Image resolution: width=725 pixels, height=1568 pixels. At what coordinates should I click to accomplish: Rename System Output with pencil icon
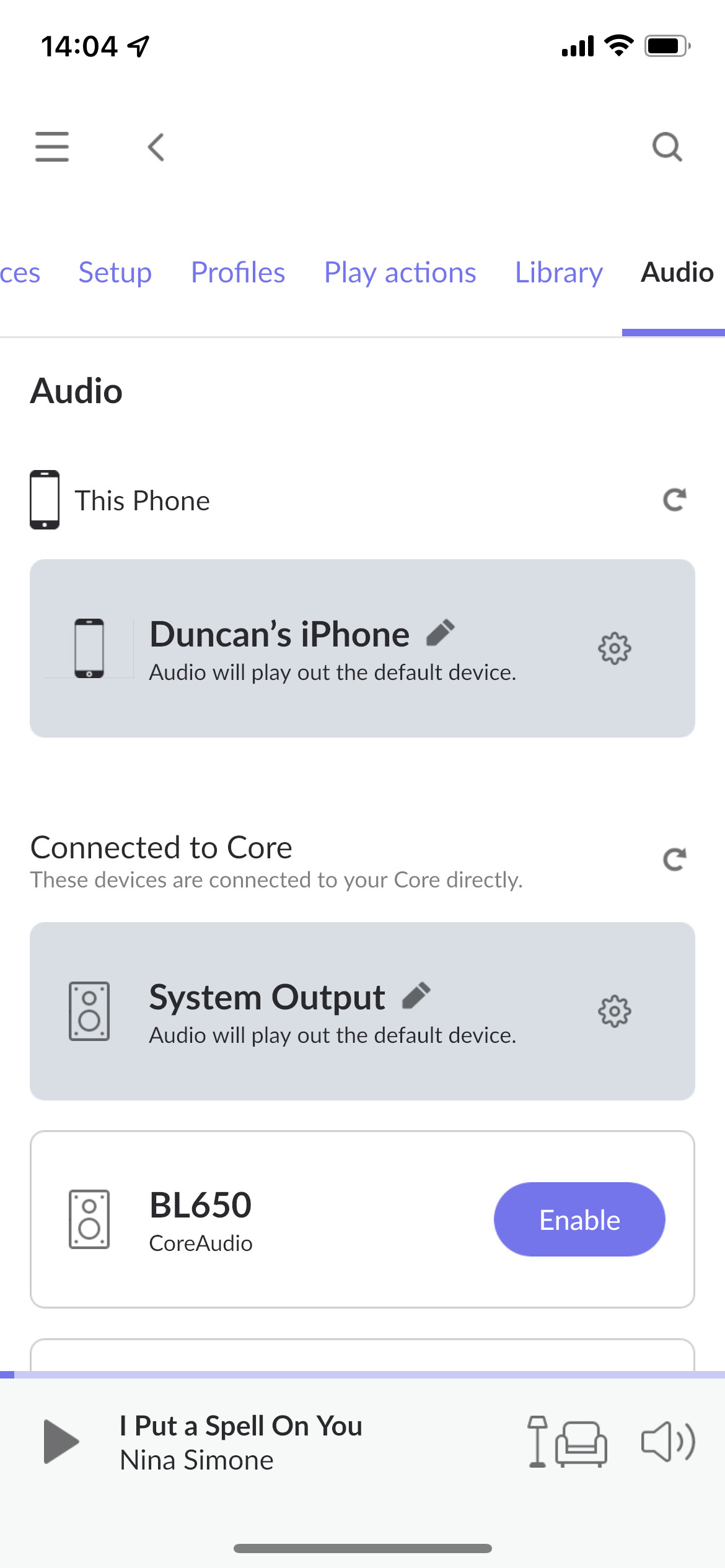click(416, 996)
